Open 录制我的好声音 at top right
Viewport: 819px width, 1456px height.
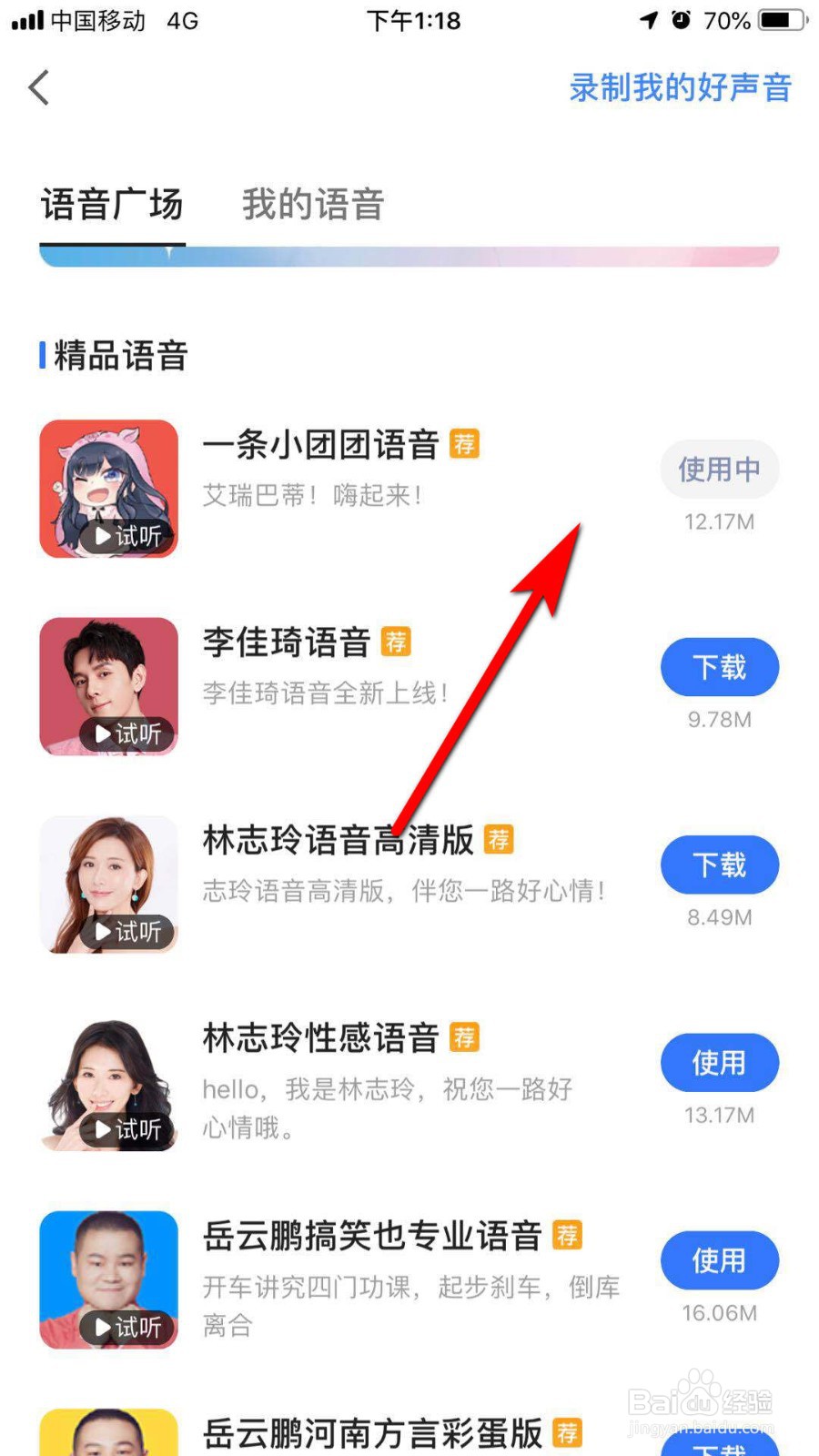[x=680, y=87]
